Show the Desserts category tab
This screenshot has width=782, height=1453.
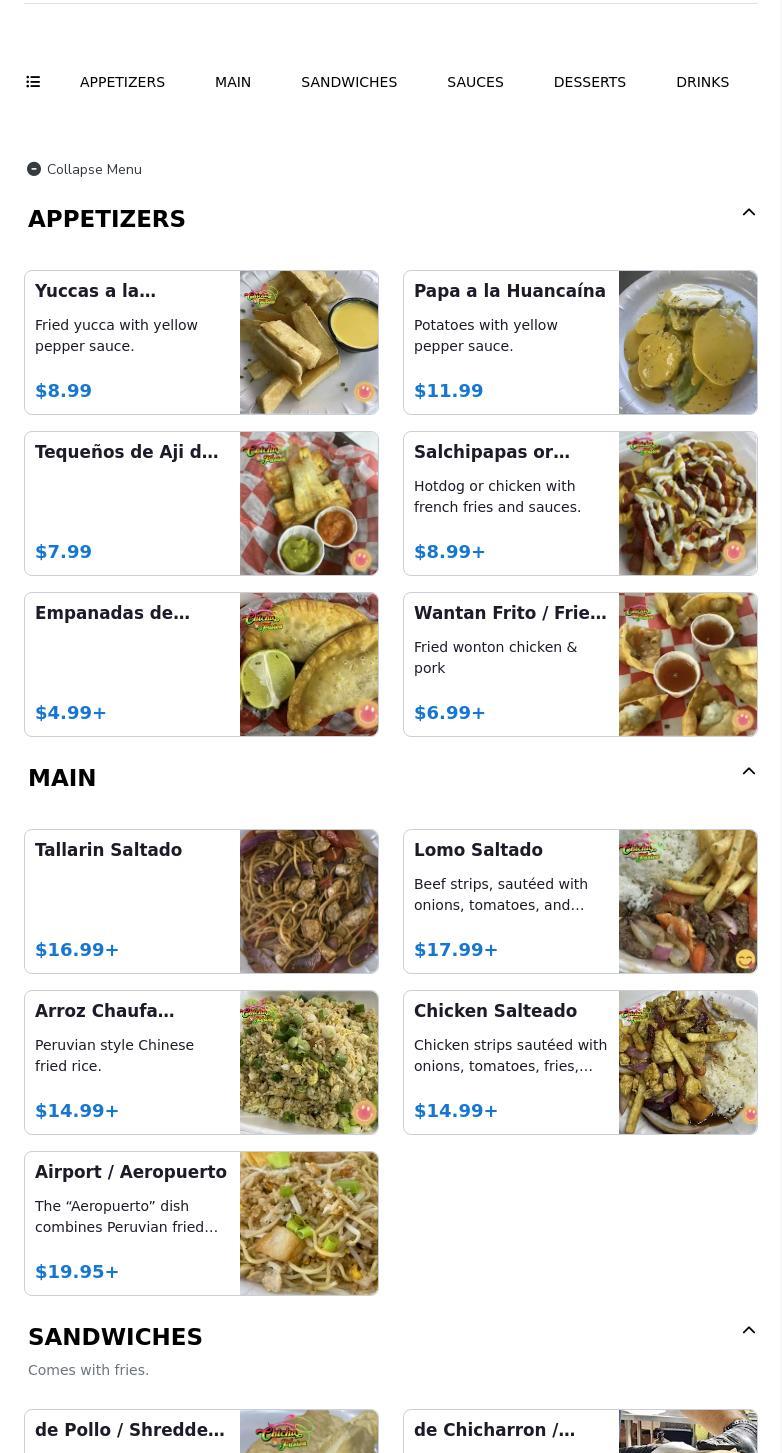(x=590, y=82)
